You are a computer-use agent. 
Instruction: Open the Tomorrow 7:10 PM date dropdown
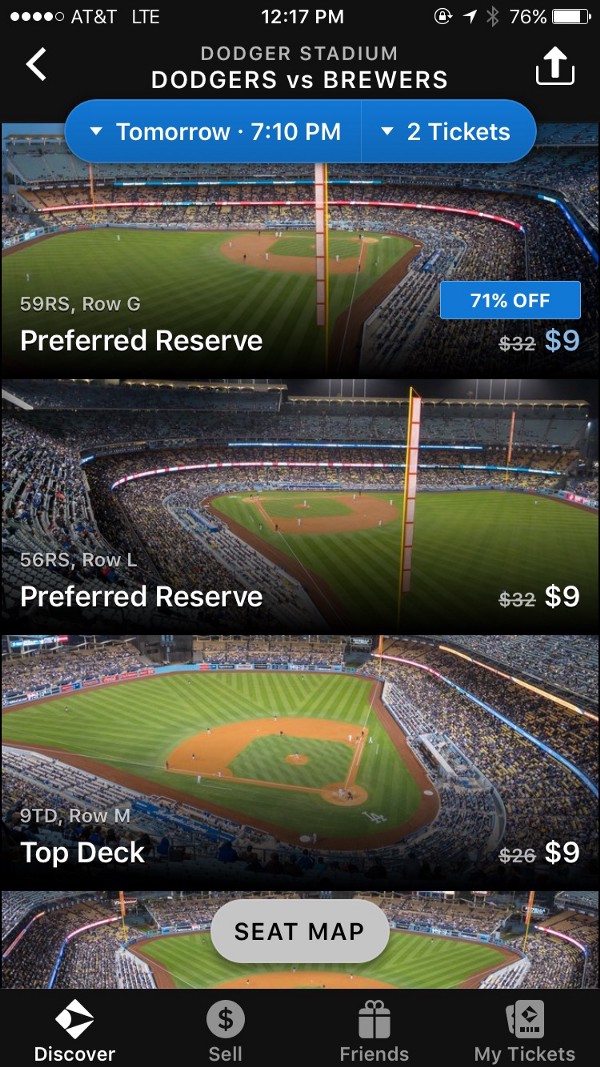pyautogui.click(x=215, y=131)
